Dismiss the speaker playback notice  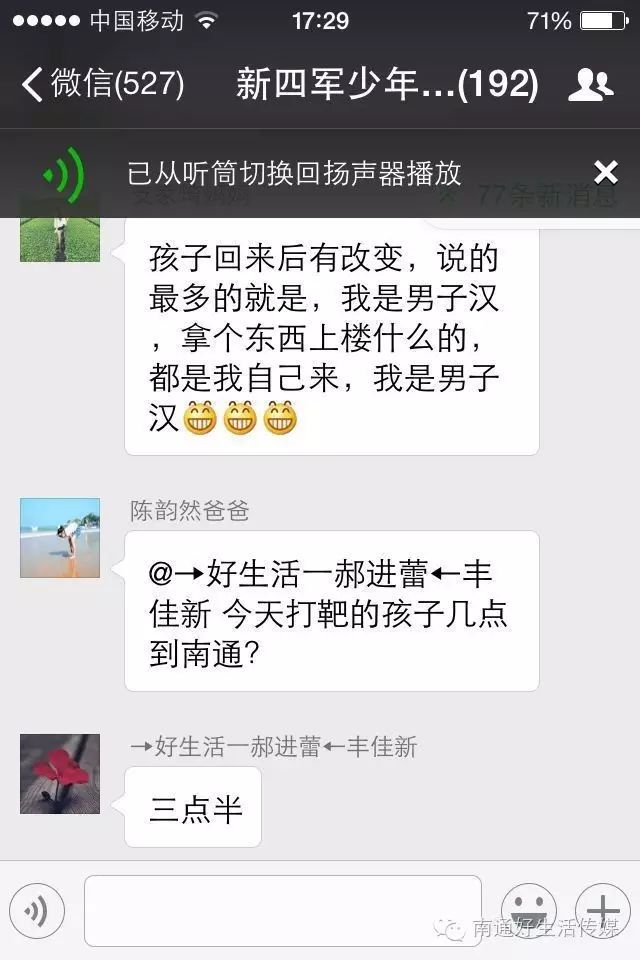(x=606, y=173)
